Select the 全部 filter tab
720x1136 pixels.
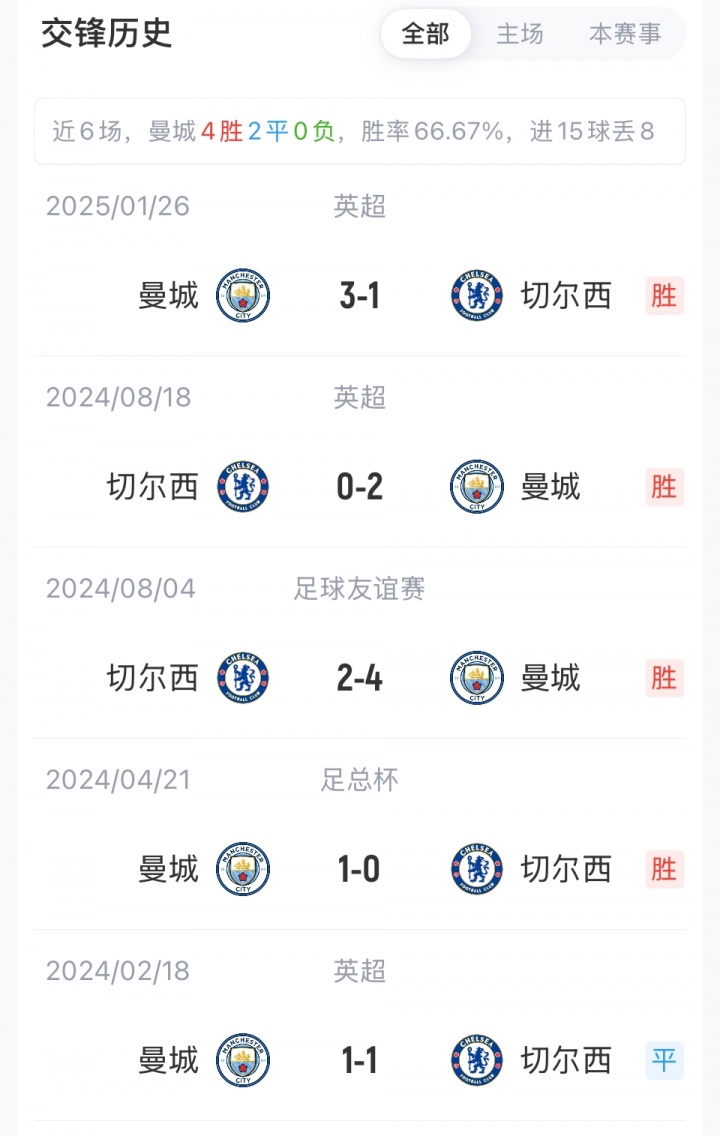point(425,34)
